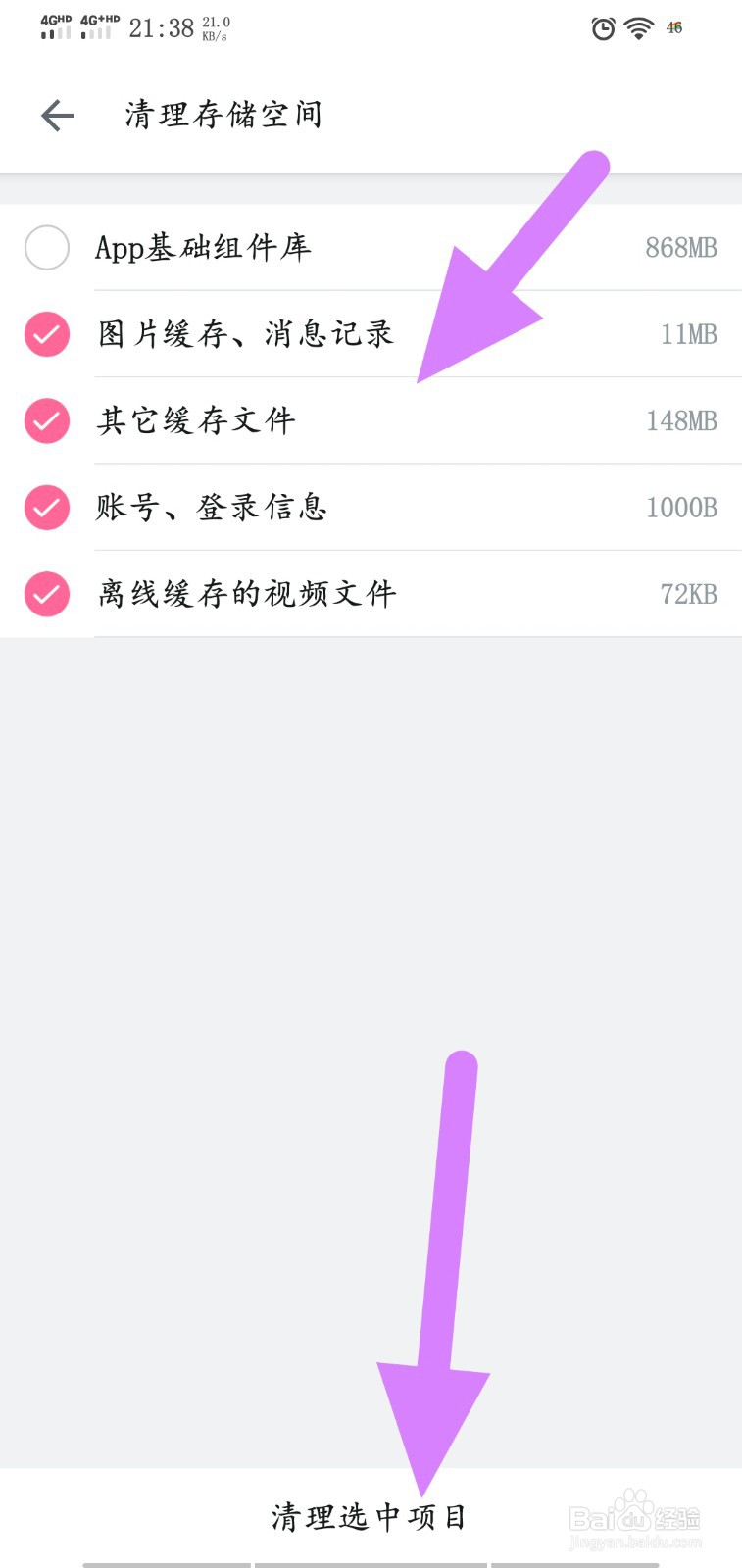
Task: Uncheck 离线缓存的视频文件
Action: (46, 594)
